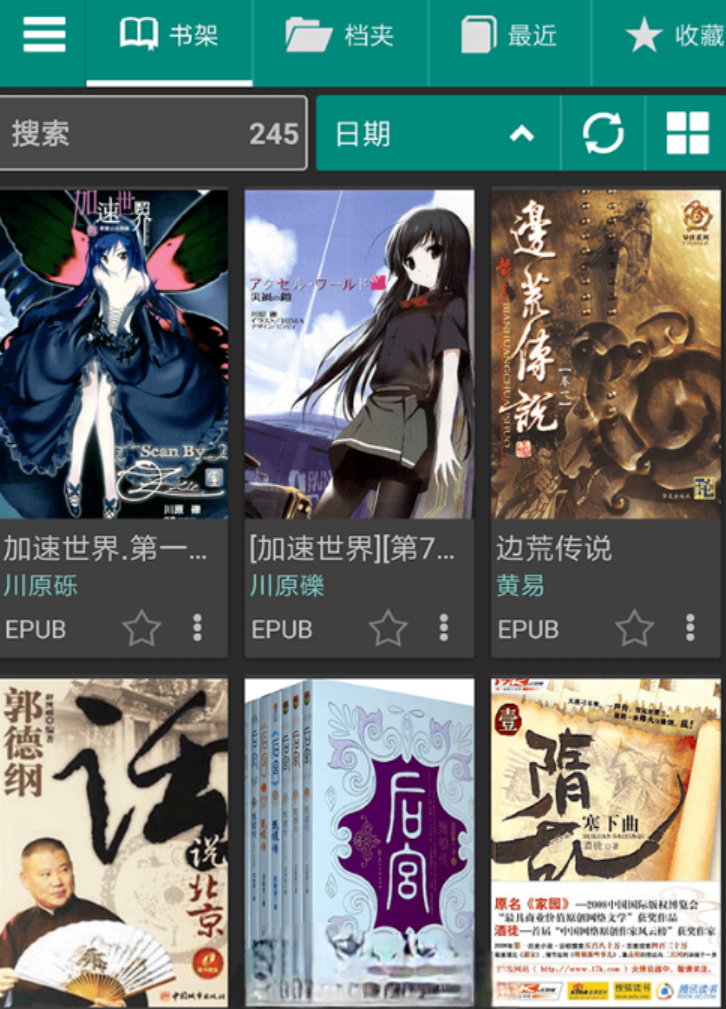Refresh the book library

tap(603, 133)
